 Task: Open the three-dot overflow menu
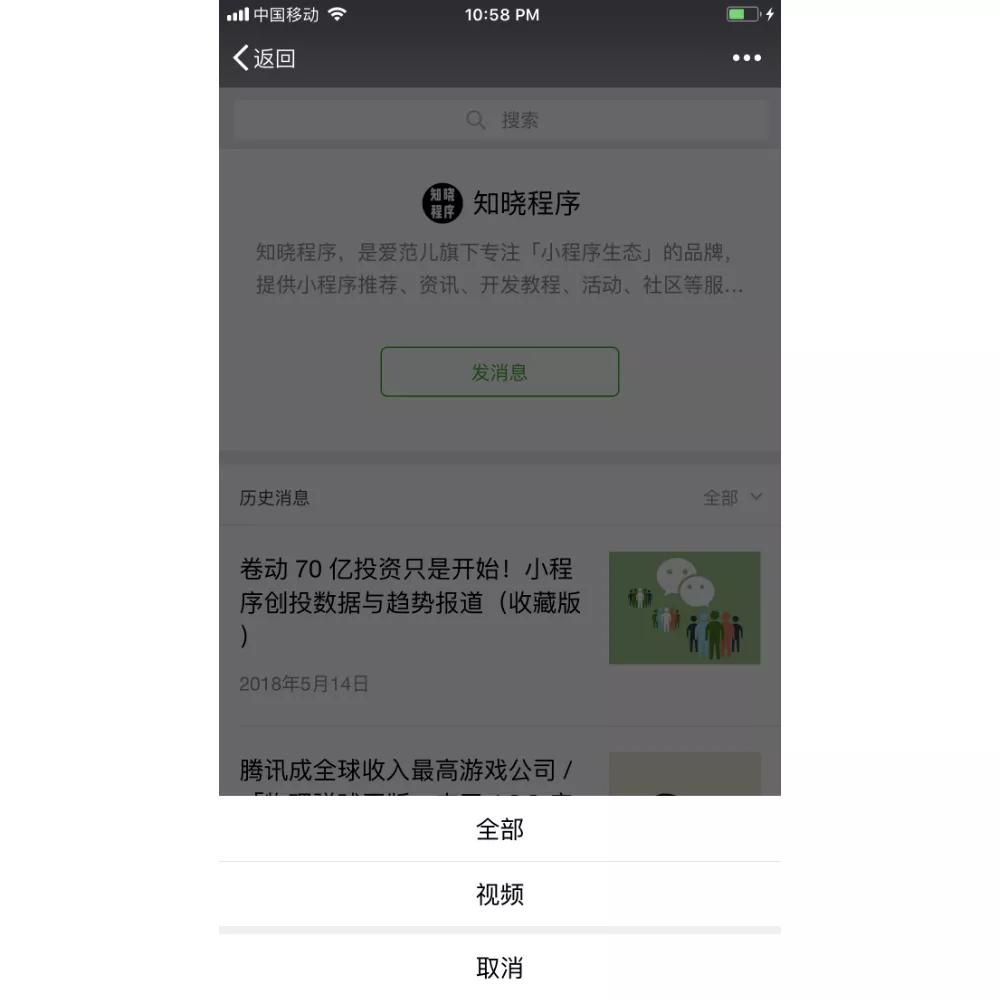tap(746, 58)
